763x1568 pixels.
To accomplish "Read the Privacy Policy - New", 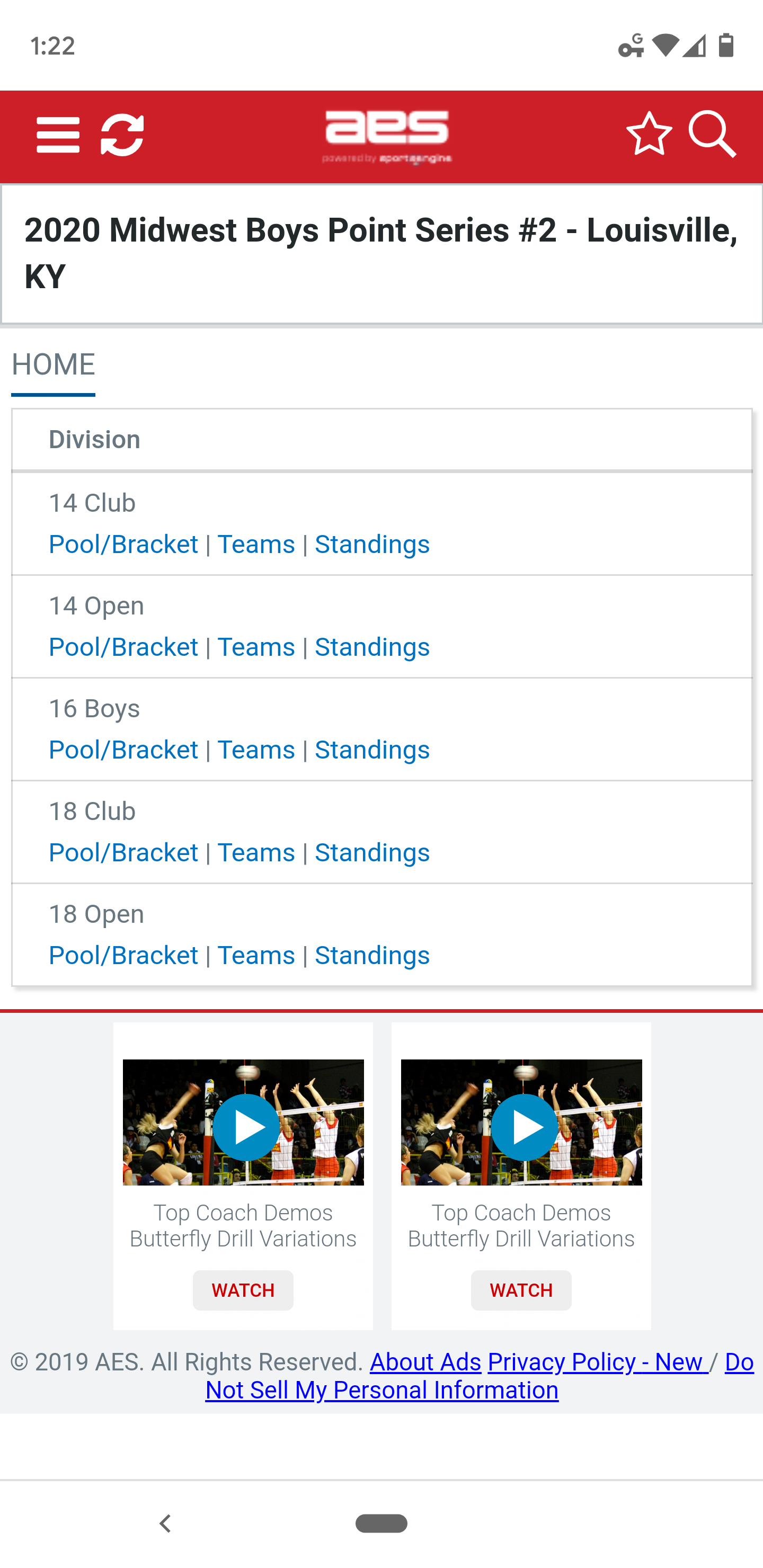I will [597, 1362].
